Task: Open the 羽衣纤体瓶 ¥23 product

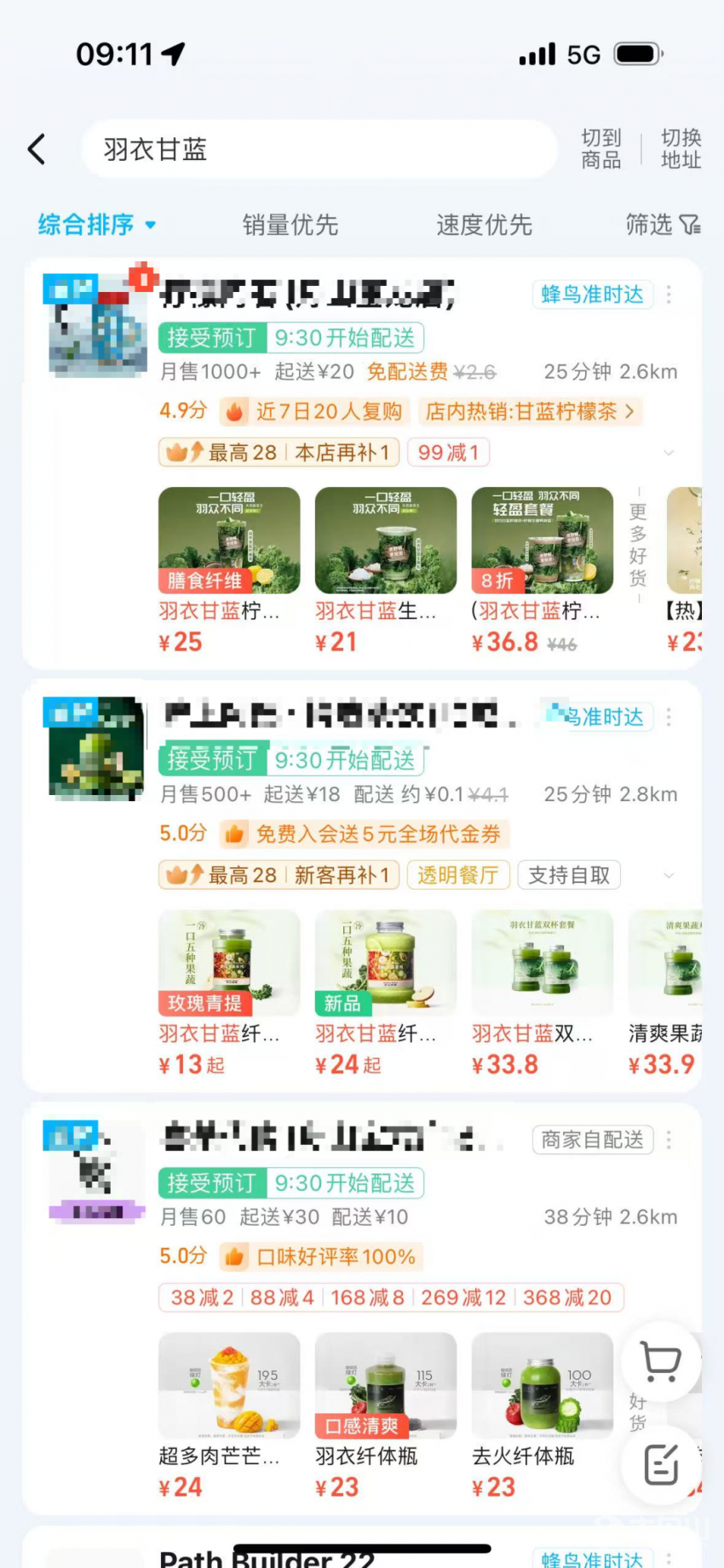Action: 385,1414
